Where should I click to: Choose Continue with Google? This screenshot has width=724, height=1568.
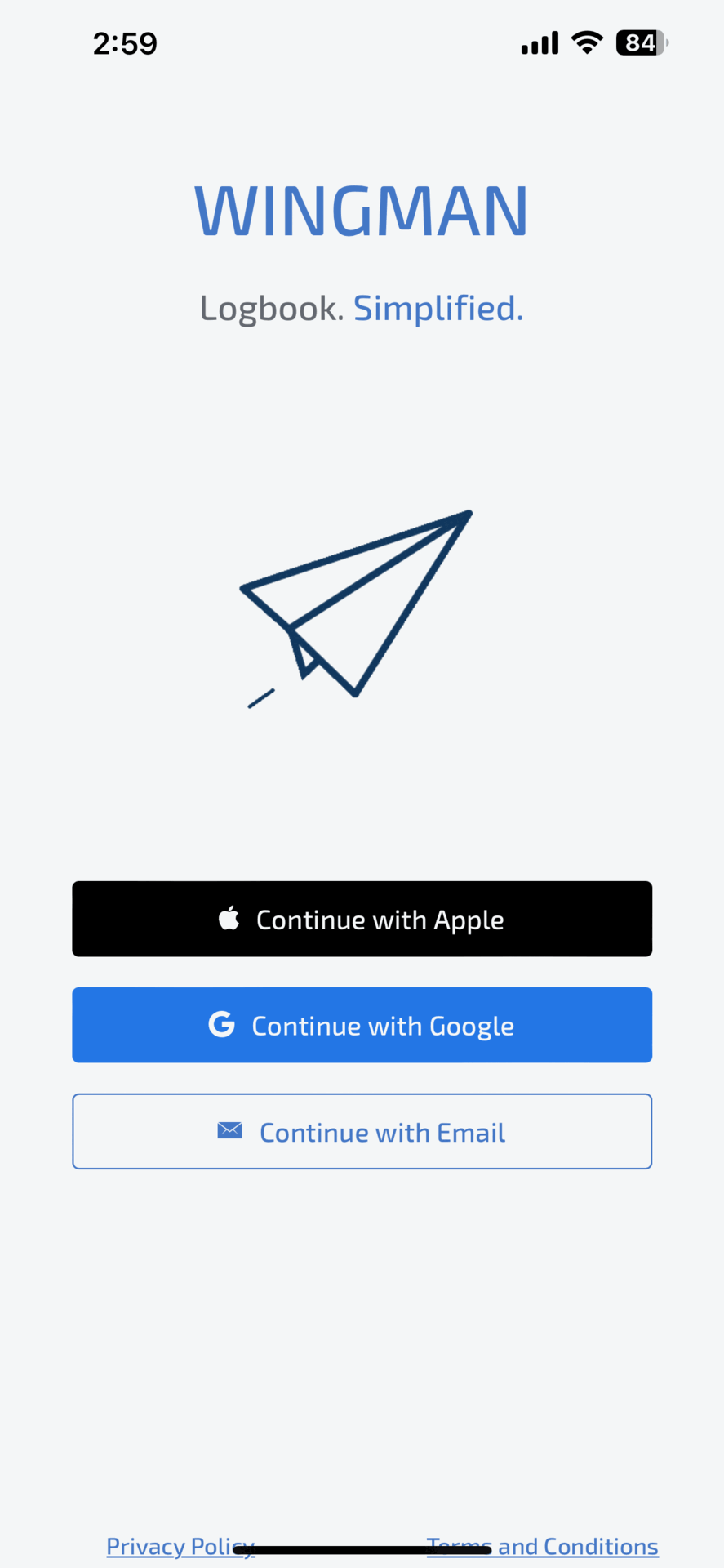point(362,1025)
